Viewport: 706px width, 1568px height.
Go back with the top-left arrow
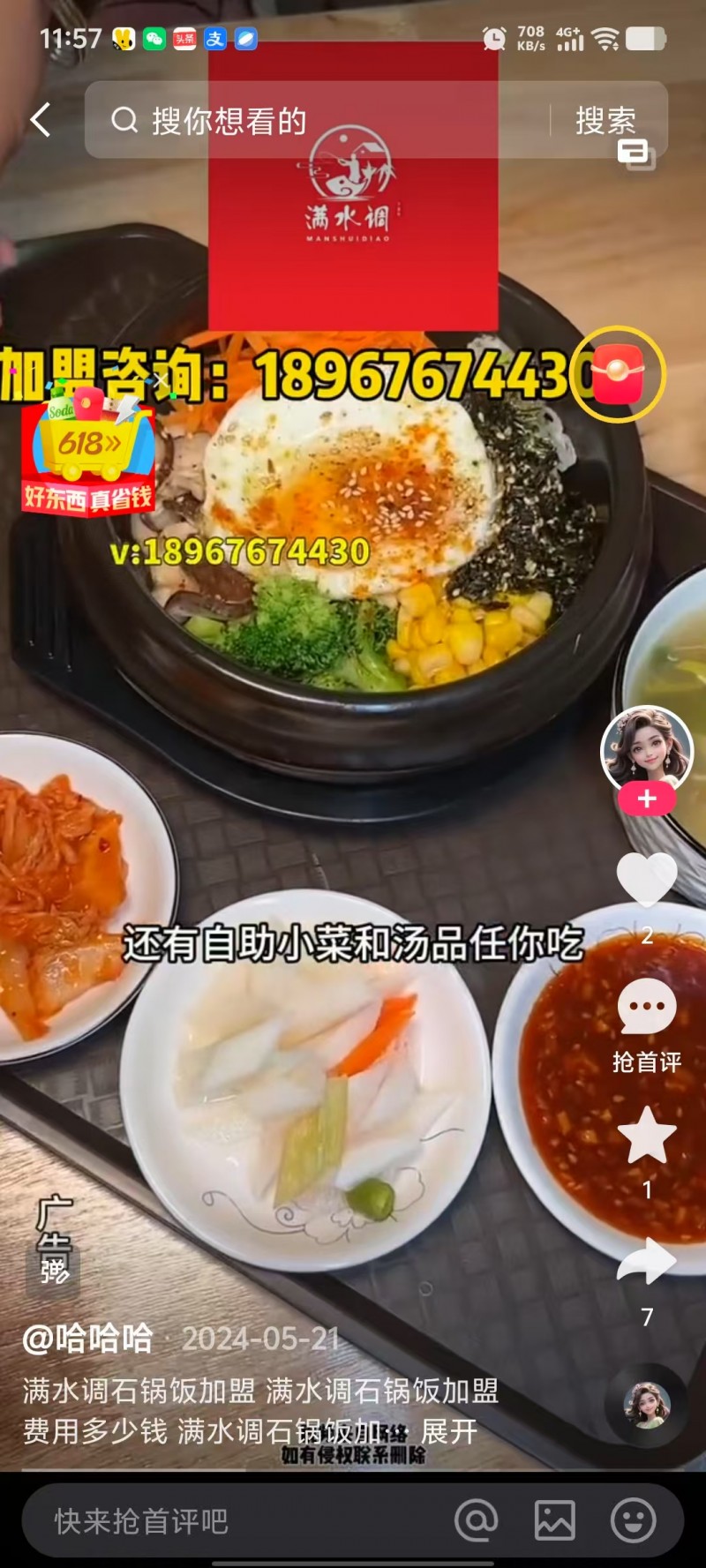41,120
